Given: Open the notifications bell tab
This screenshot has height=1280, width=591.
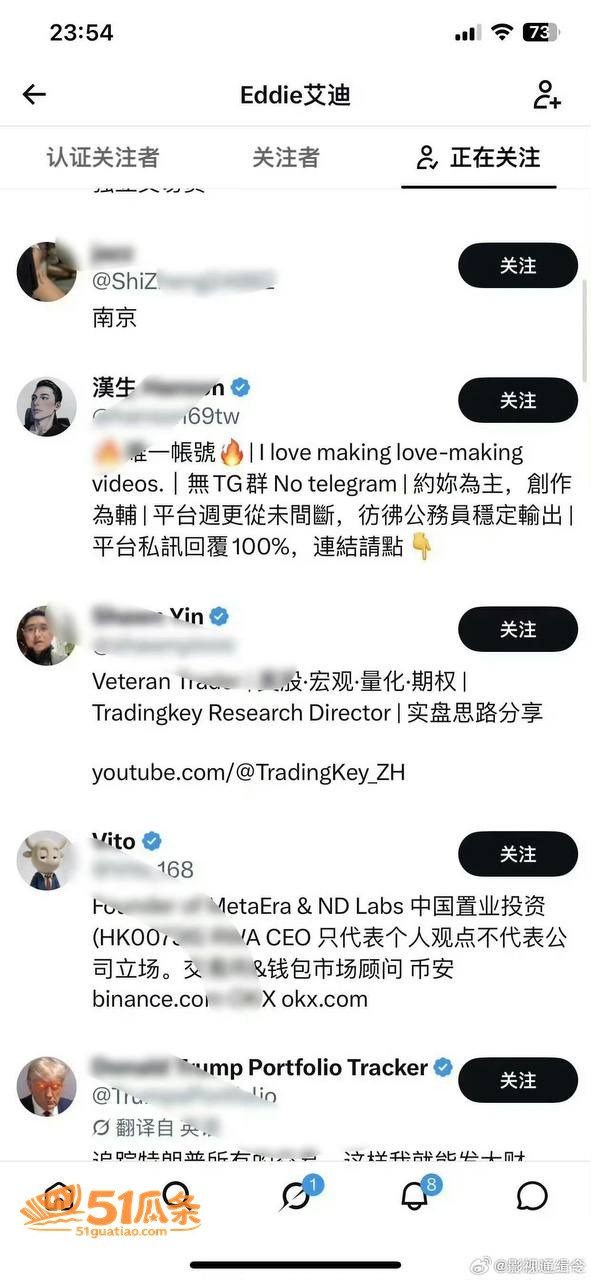Looking at the screenshot, I should pos(415,1194).
